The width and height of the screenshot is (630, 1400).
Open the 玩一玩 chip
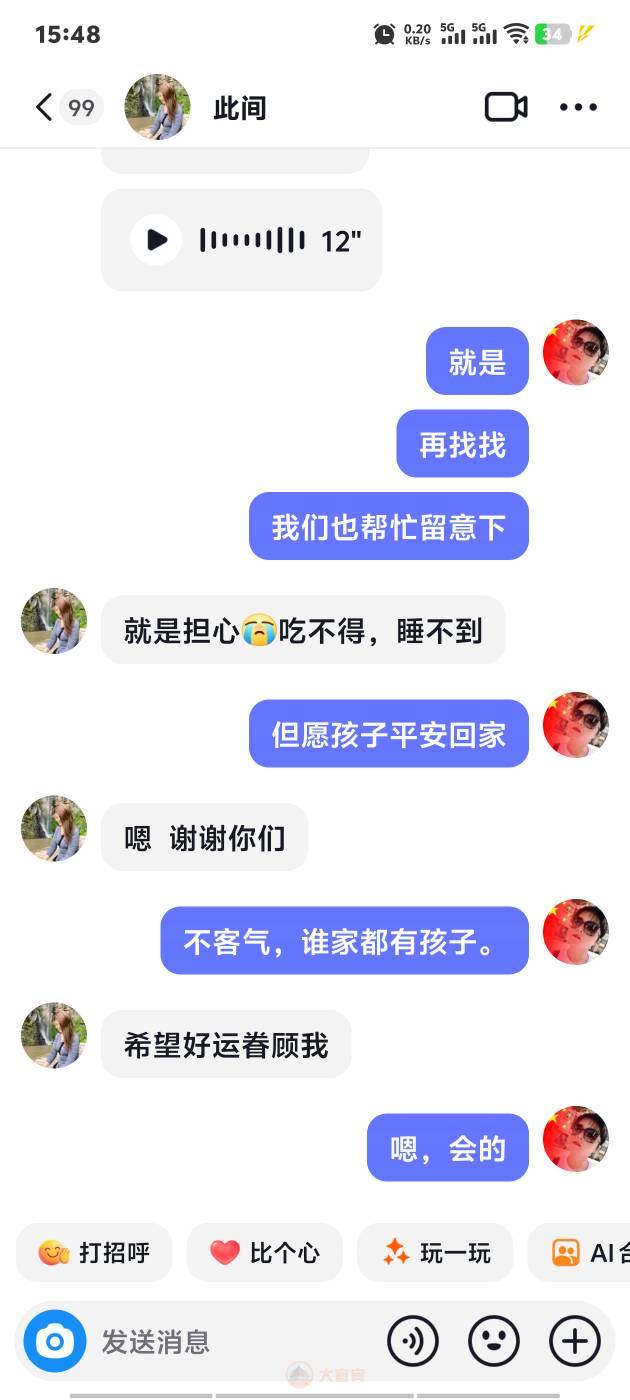[x=436, y=1252]
